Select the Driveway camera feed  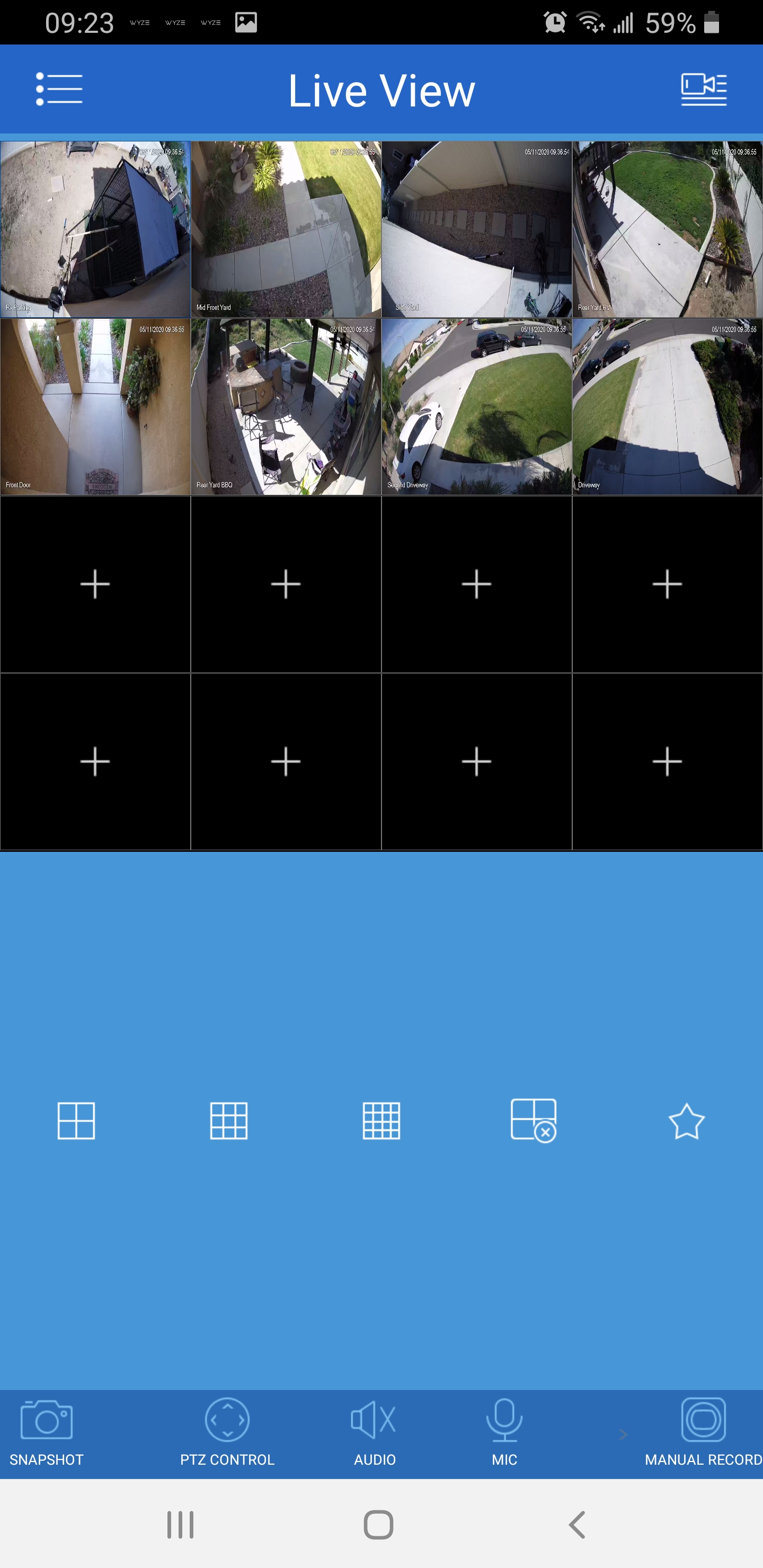coord(667,407)
